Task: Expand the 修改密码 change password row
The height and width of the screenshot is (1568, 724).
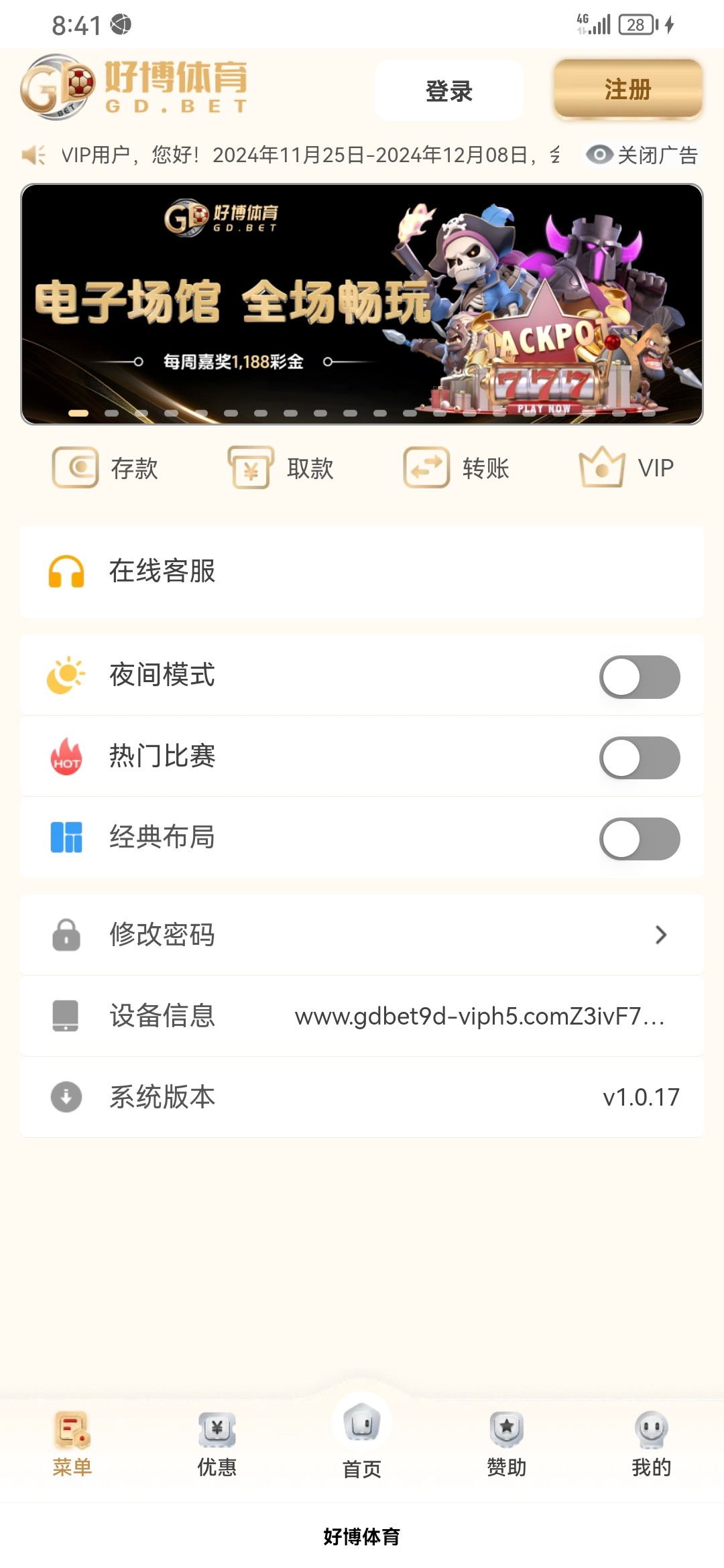Action: (661, 935)
